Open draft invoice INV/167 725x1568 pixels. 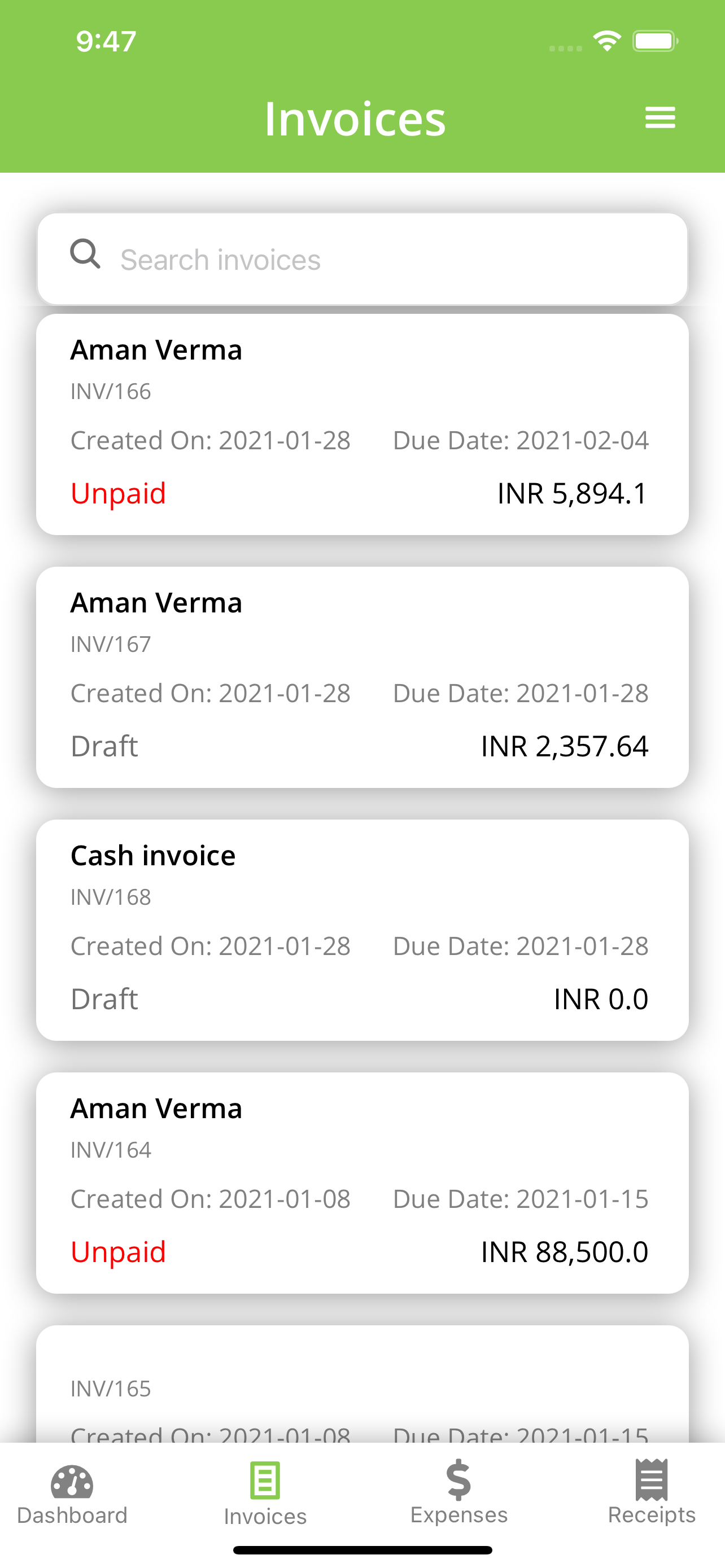pos(362,677)
